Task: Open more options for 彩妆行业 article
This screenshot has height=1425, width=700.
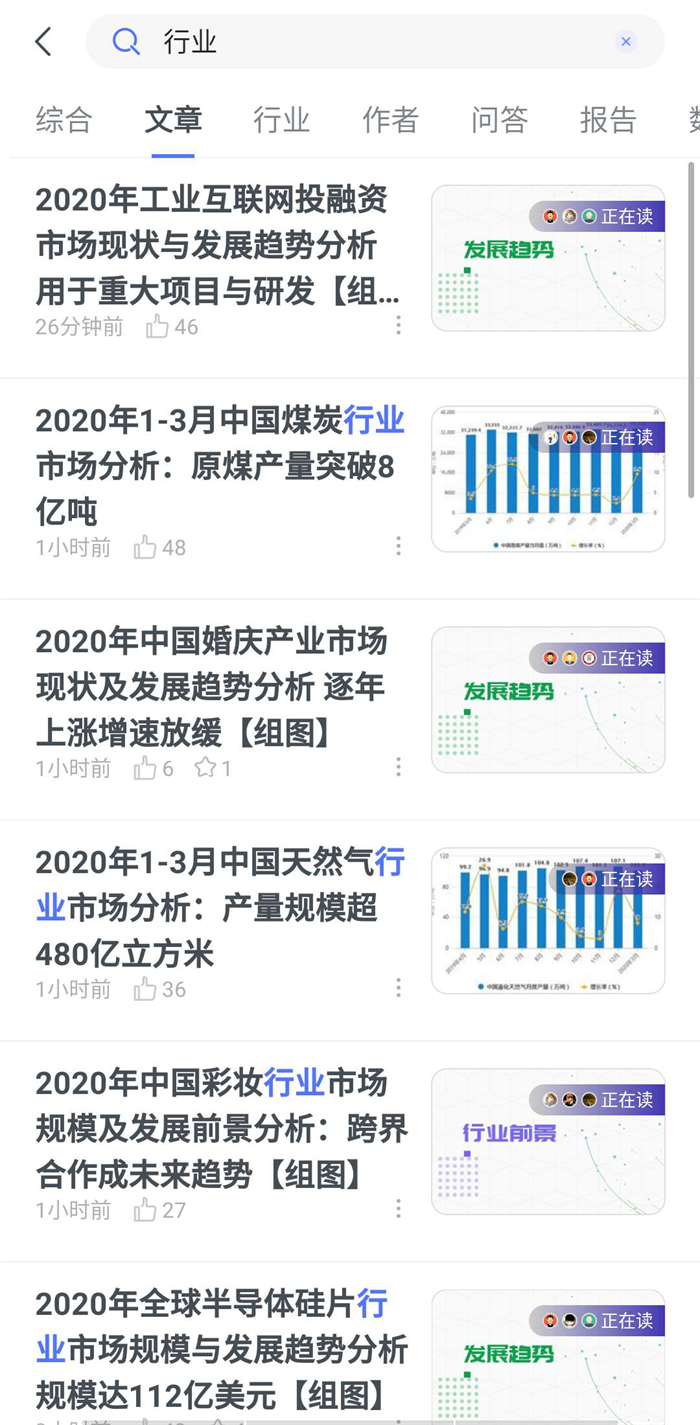Action: [x=398, y=1209]
